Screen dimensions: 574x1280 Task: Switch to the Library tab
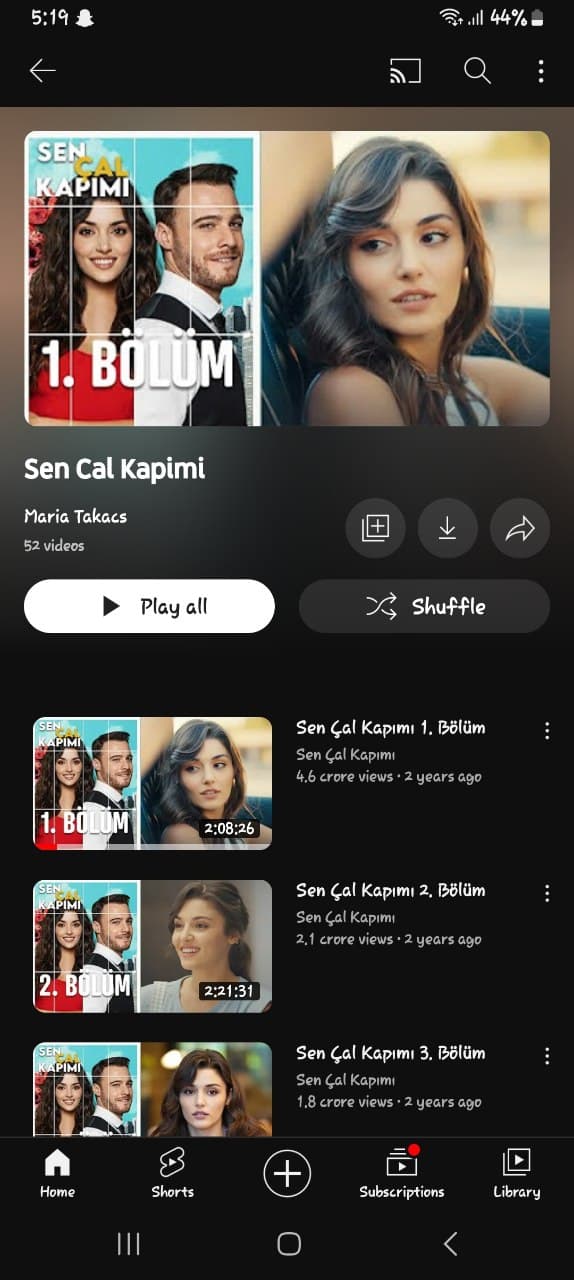point(516,1173)
